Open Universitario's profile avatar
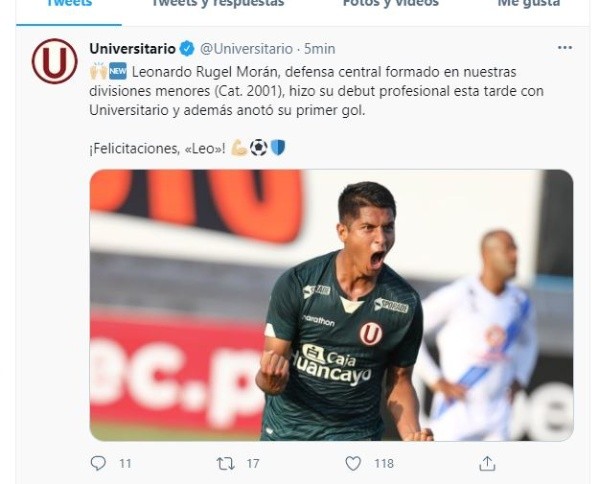This screenshot has height=484, width=600. point(54,61)
